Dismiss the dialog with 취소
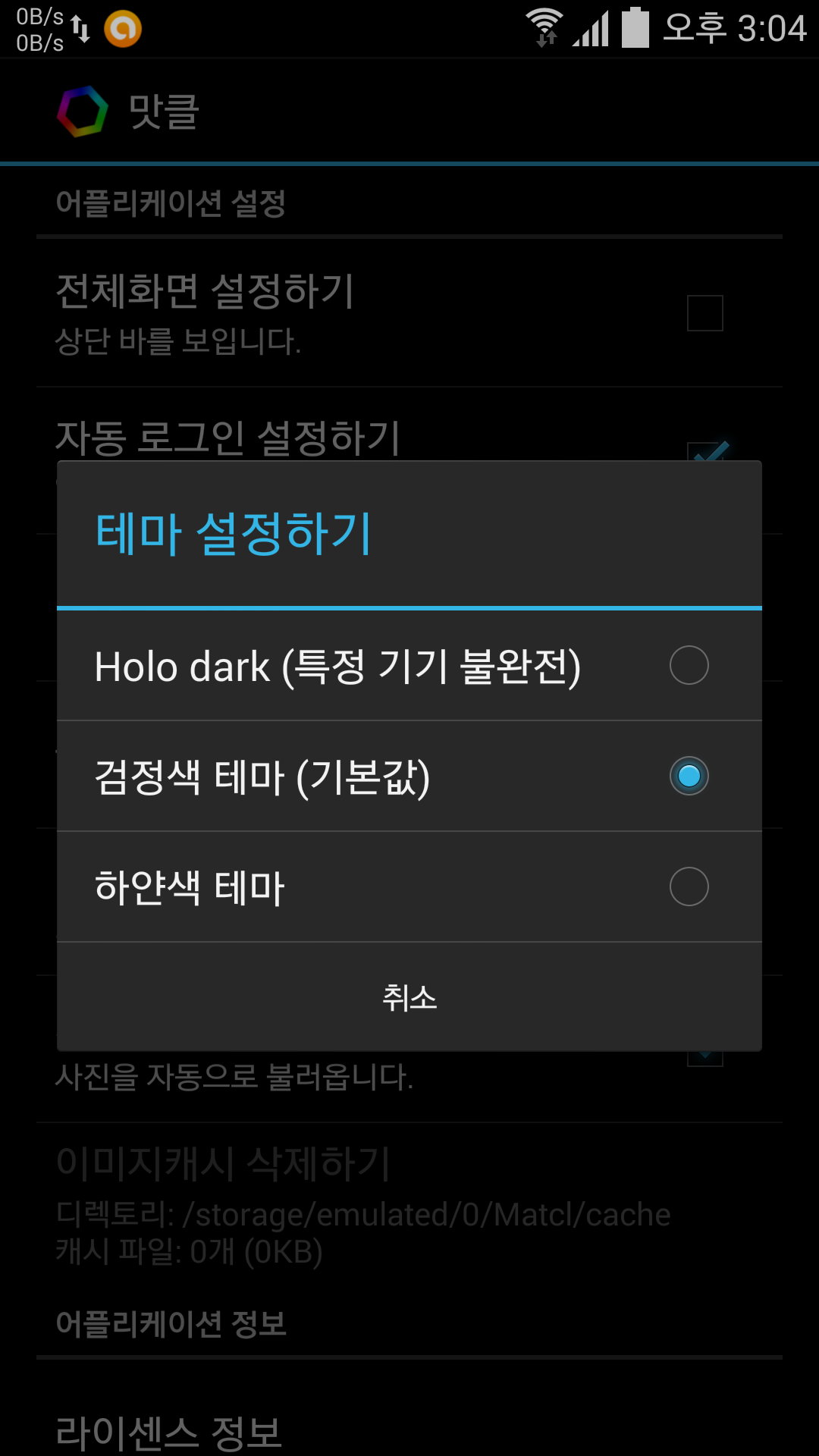This screenshot has height=1456, width=819. (409, 997)
